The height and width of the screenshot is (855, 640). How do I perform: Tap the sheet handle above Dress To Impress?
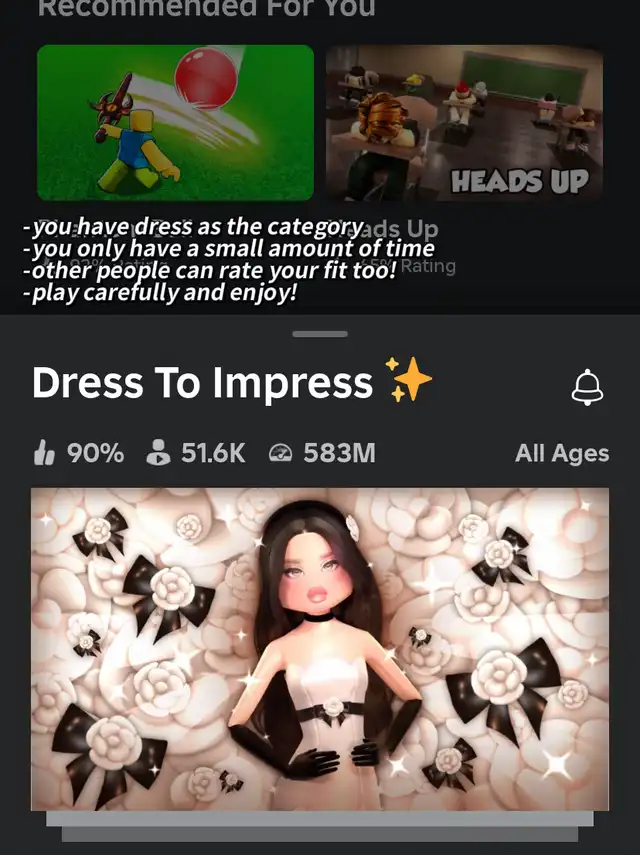point(321,334)
